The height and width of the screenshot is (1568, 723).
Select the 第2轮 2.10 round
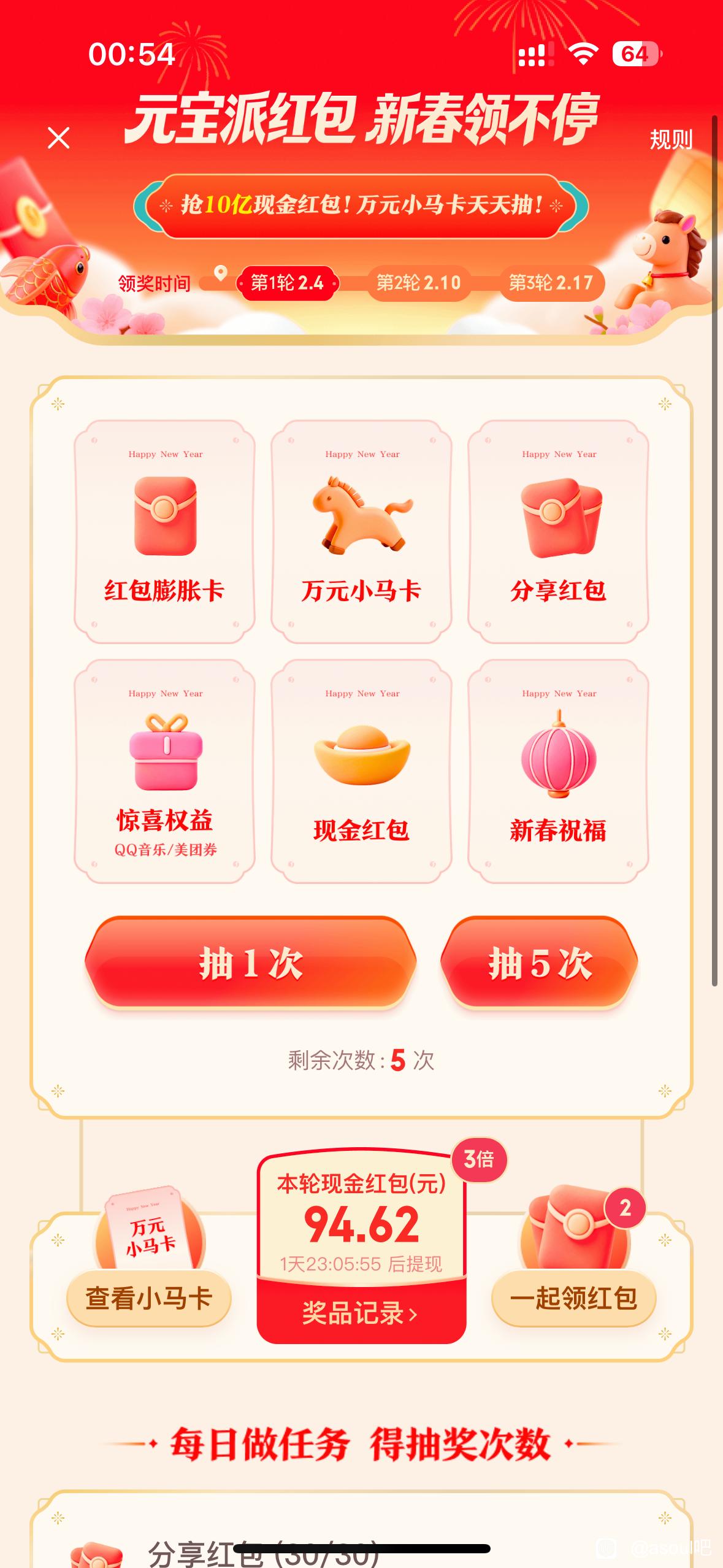click(x=418, y=283)
